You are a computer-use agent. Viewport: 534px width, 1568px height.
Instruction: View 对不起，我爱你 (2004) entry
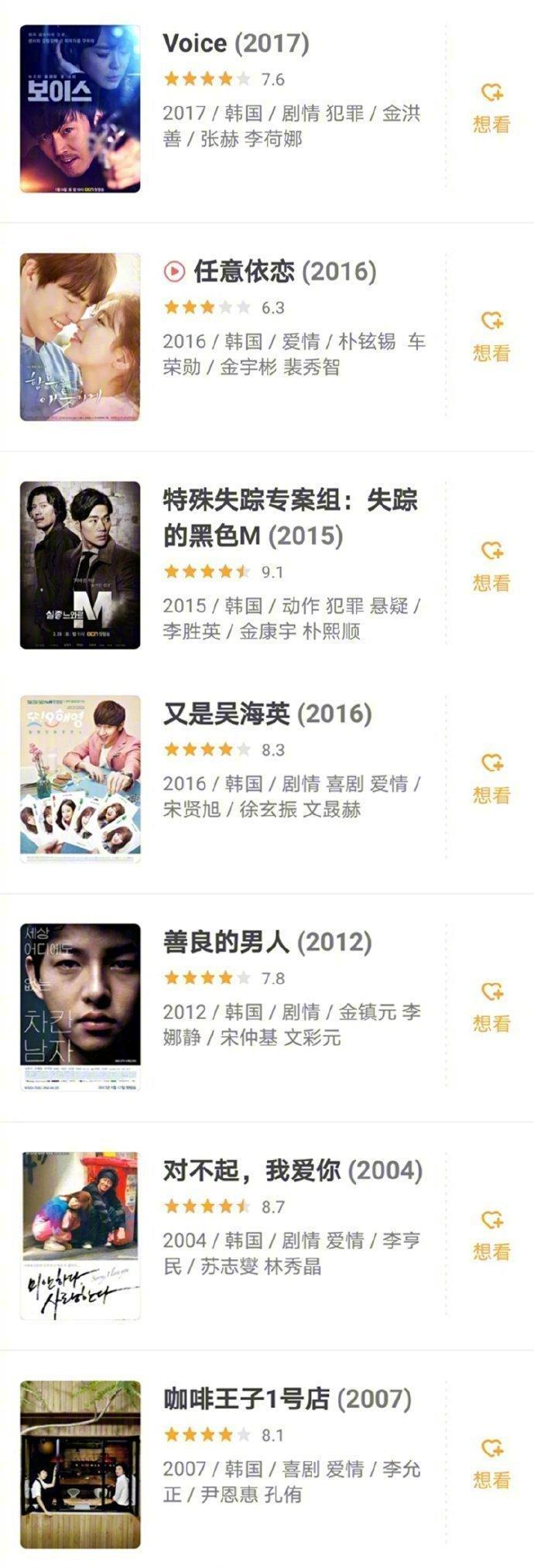pyautogui.click(x=293, y=1170)
